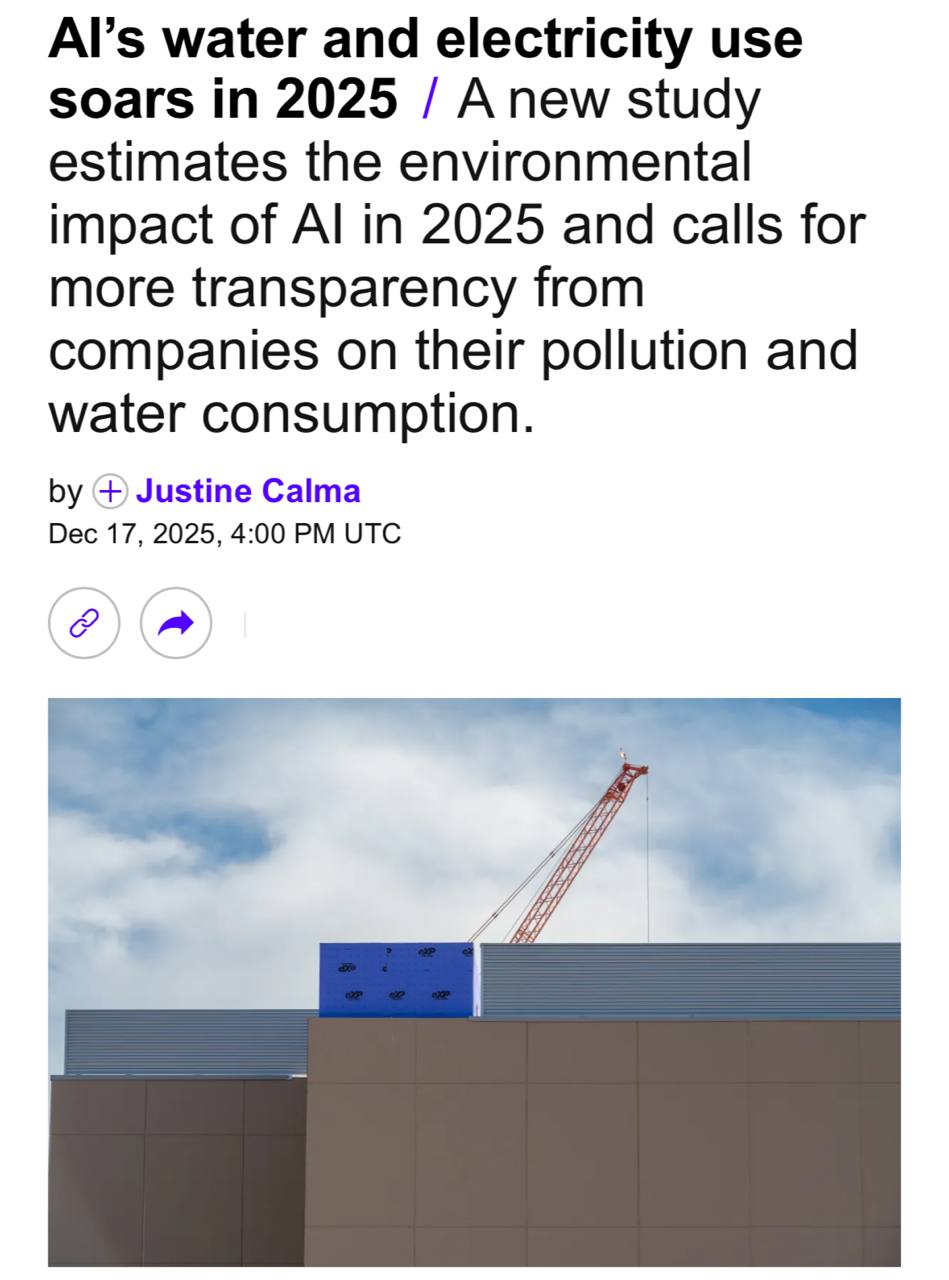Open author Justine Calma's profile
949x1280 pixels.
pos(247,491)
